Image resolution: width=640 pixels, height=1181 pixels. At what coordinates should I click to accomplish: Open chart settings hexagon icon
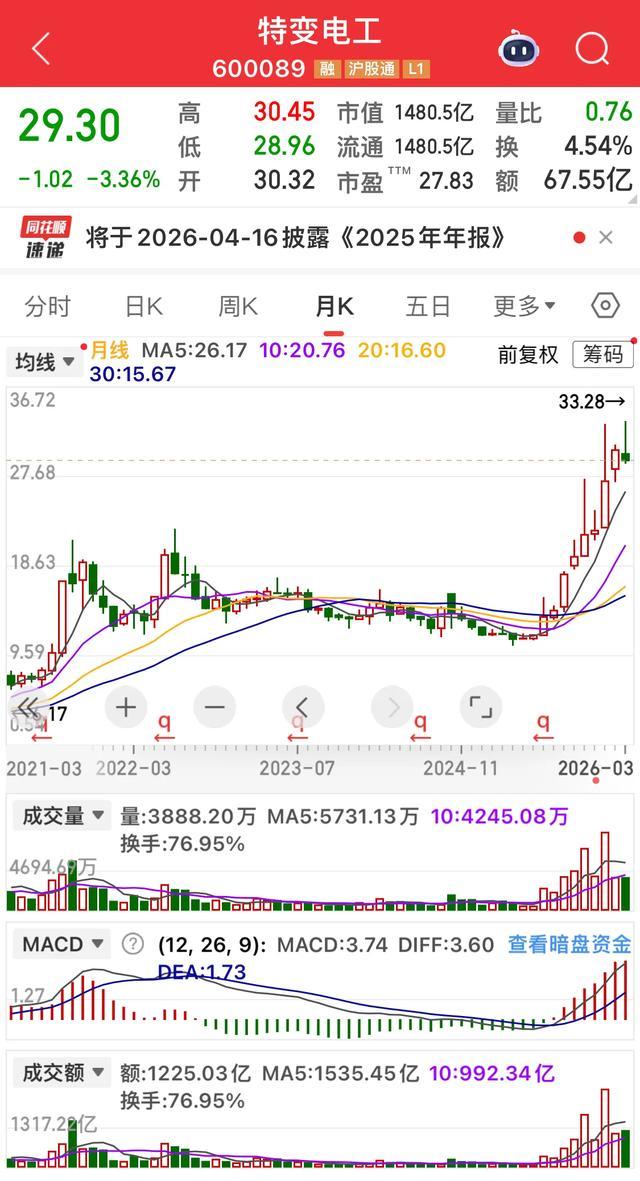(605, 306)
